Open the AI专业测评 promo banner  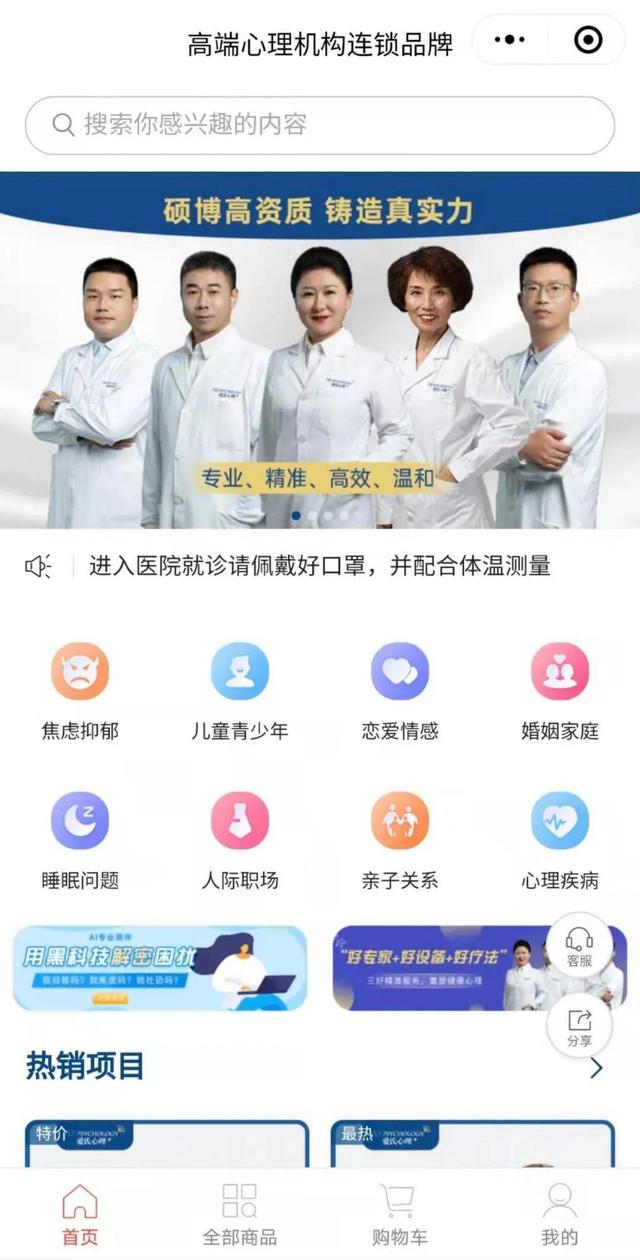coord(160,968)
